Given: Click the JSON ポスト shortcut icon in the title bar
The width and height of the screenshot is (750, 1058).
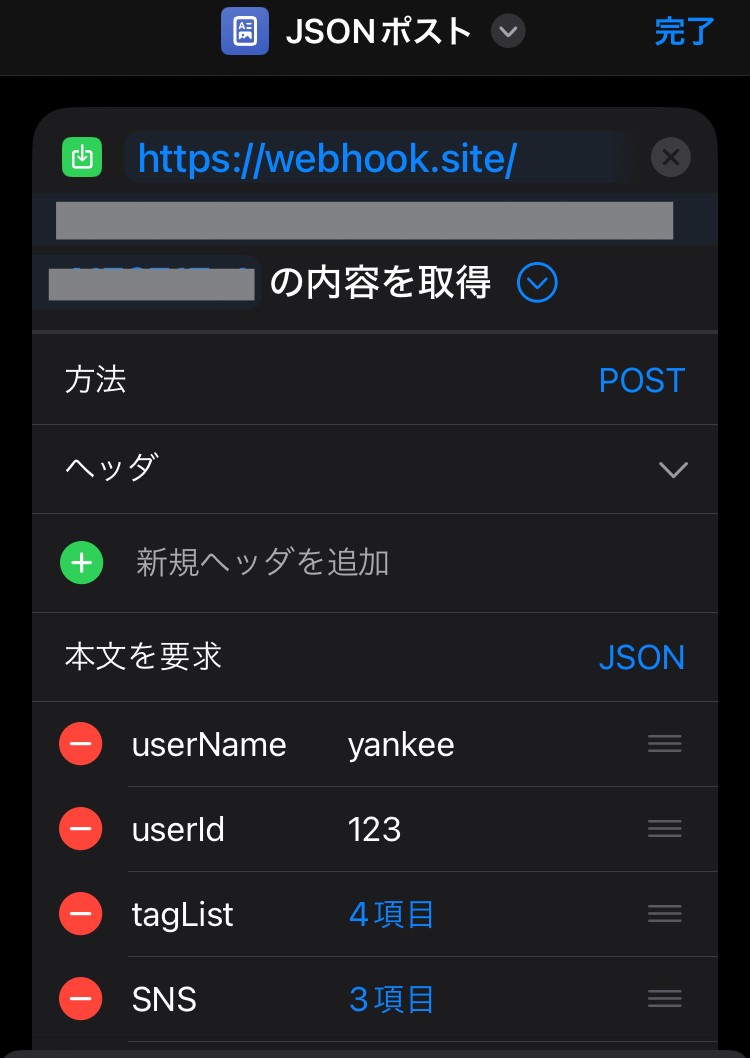Looking at the screenshot, I should click(x=245, y=31).
